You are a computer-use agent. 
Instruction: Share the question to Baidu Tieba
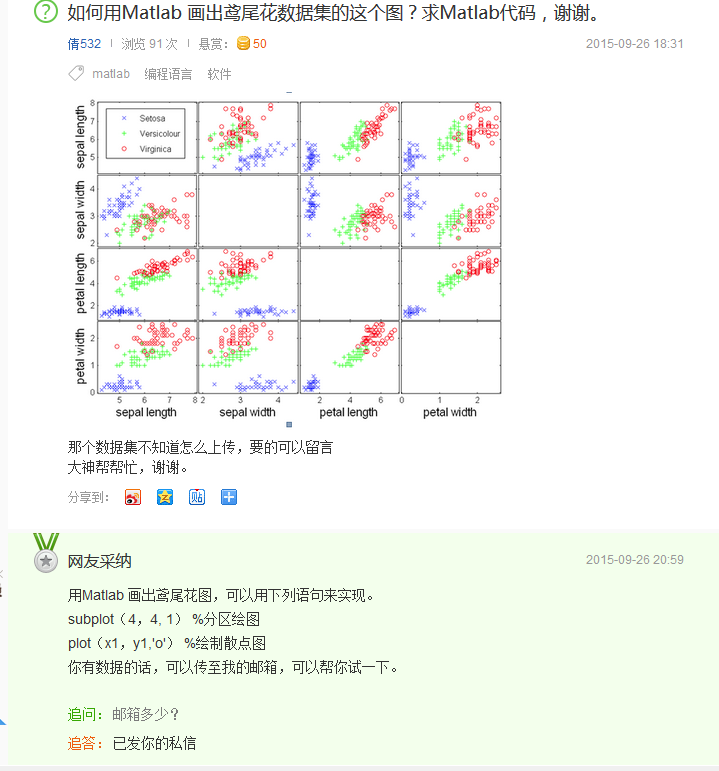[x=197, y=497]
